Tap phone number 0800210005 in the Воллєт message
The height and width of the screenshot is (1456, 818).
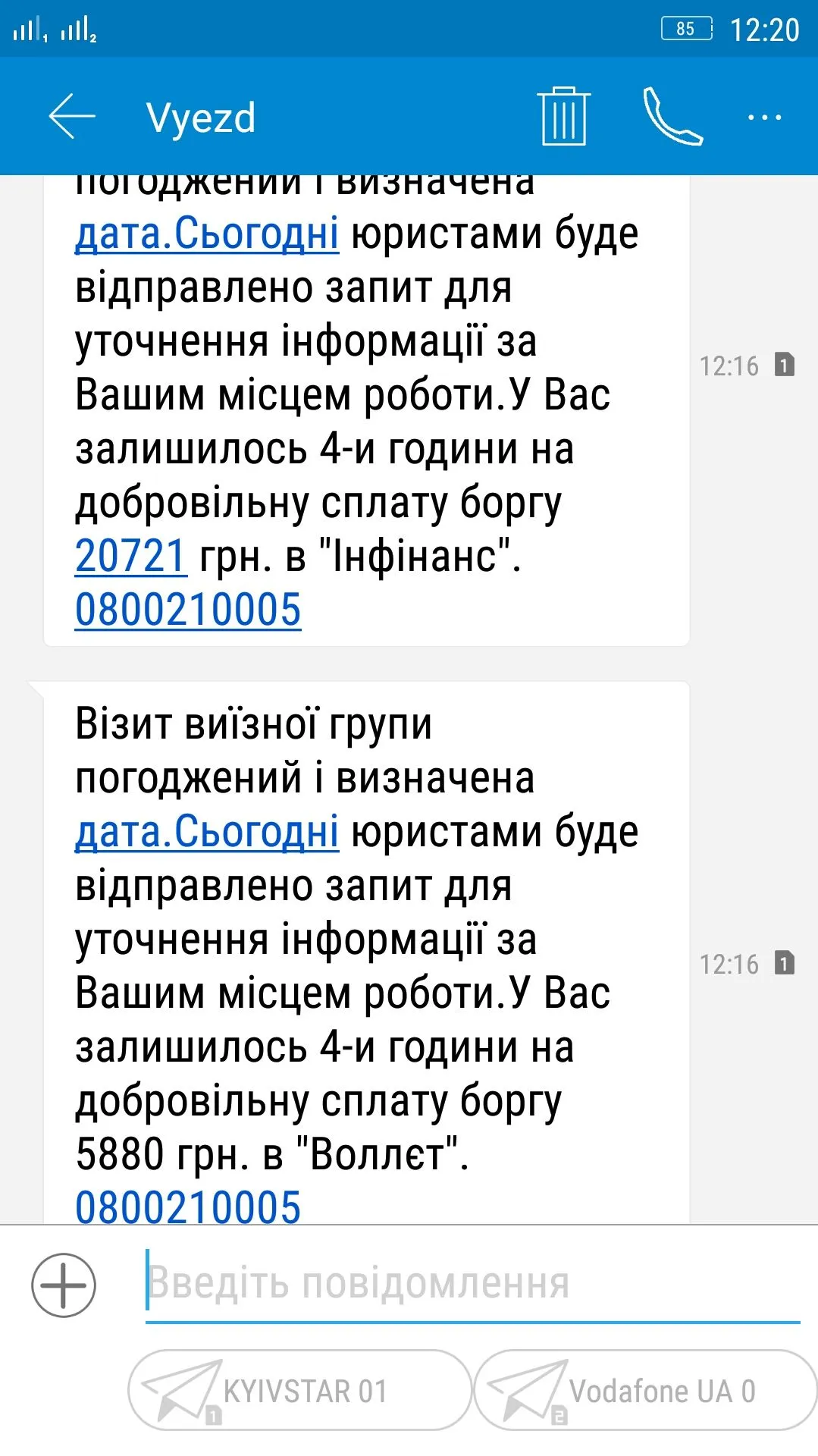pyautogui.click(x=188, y=1206)
